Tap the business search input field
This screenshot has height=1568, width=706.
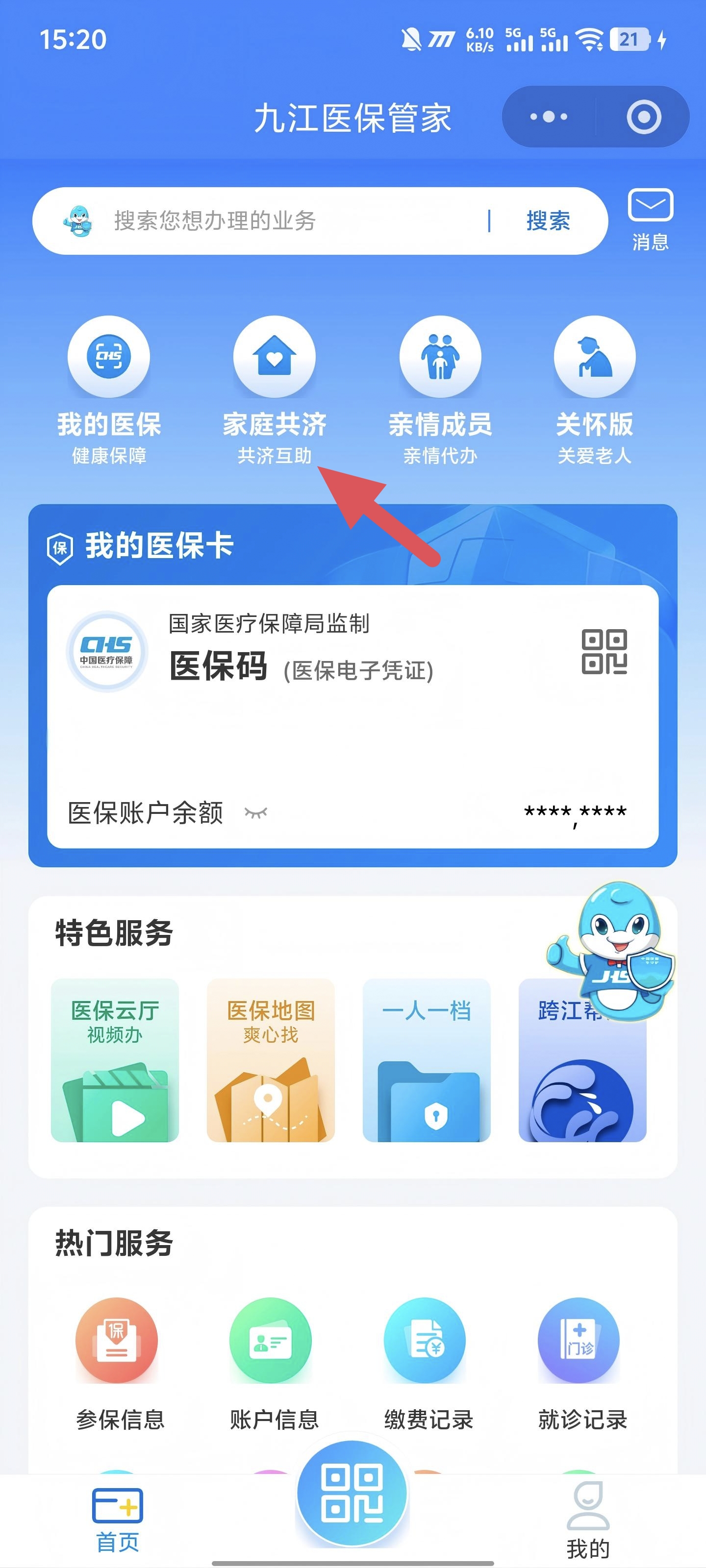click(274, 221)
